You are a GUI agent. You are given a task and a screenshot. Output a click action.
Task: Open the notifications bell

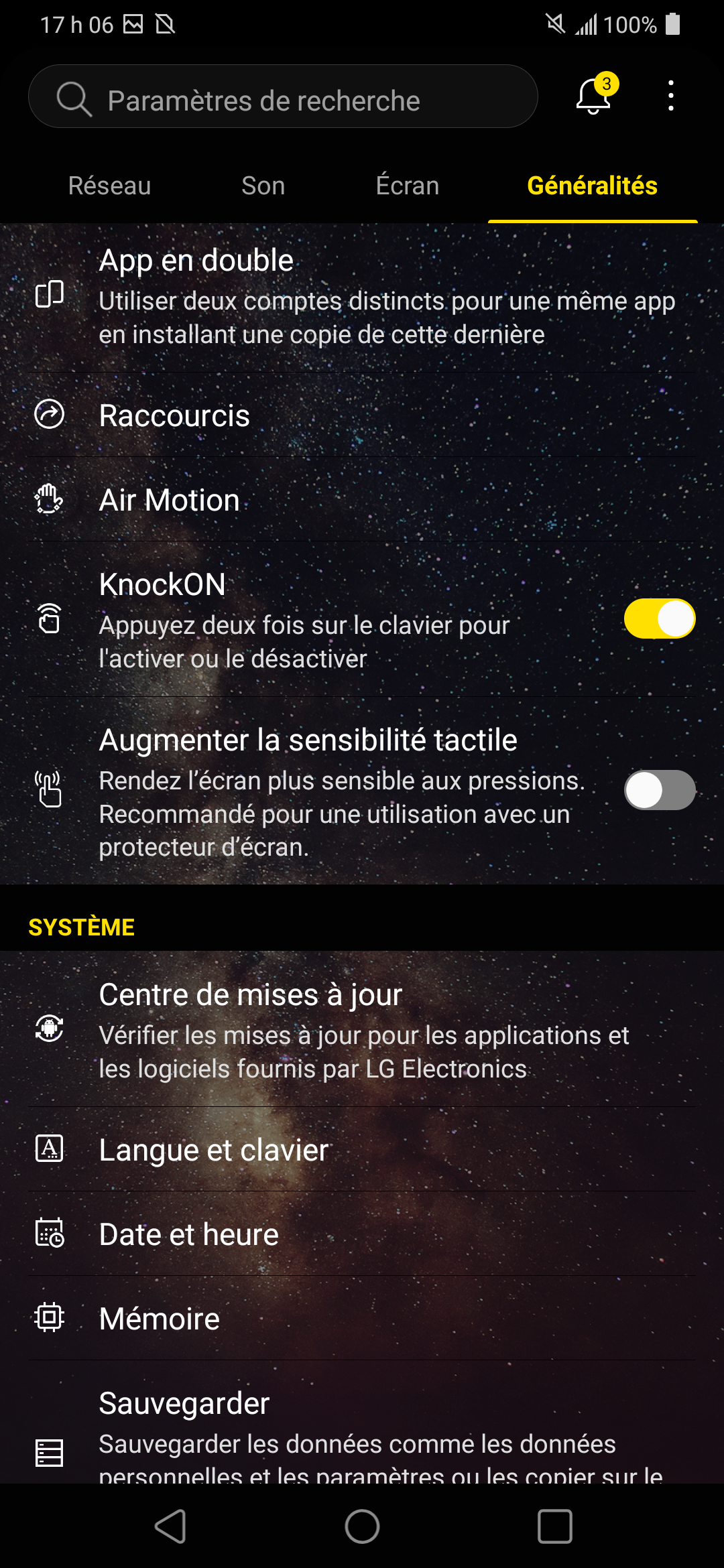click(x=594, y=96)
